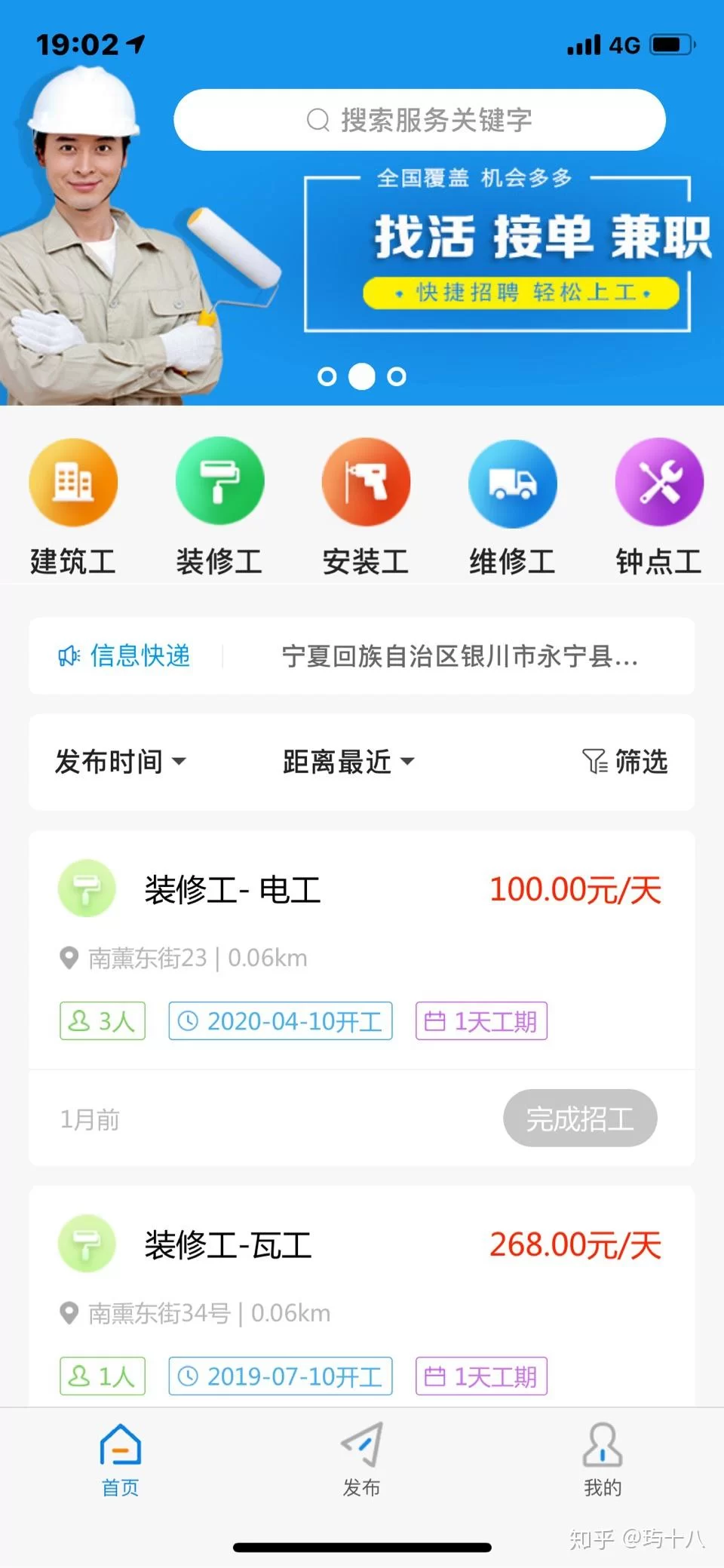Open the 筛选 filter options

tap(626, 762)
